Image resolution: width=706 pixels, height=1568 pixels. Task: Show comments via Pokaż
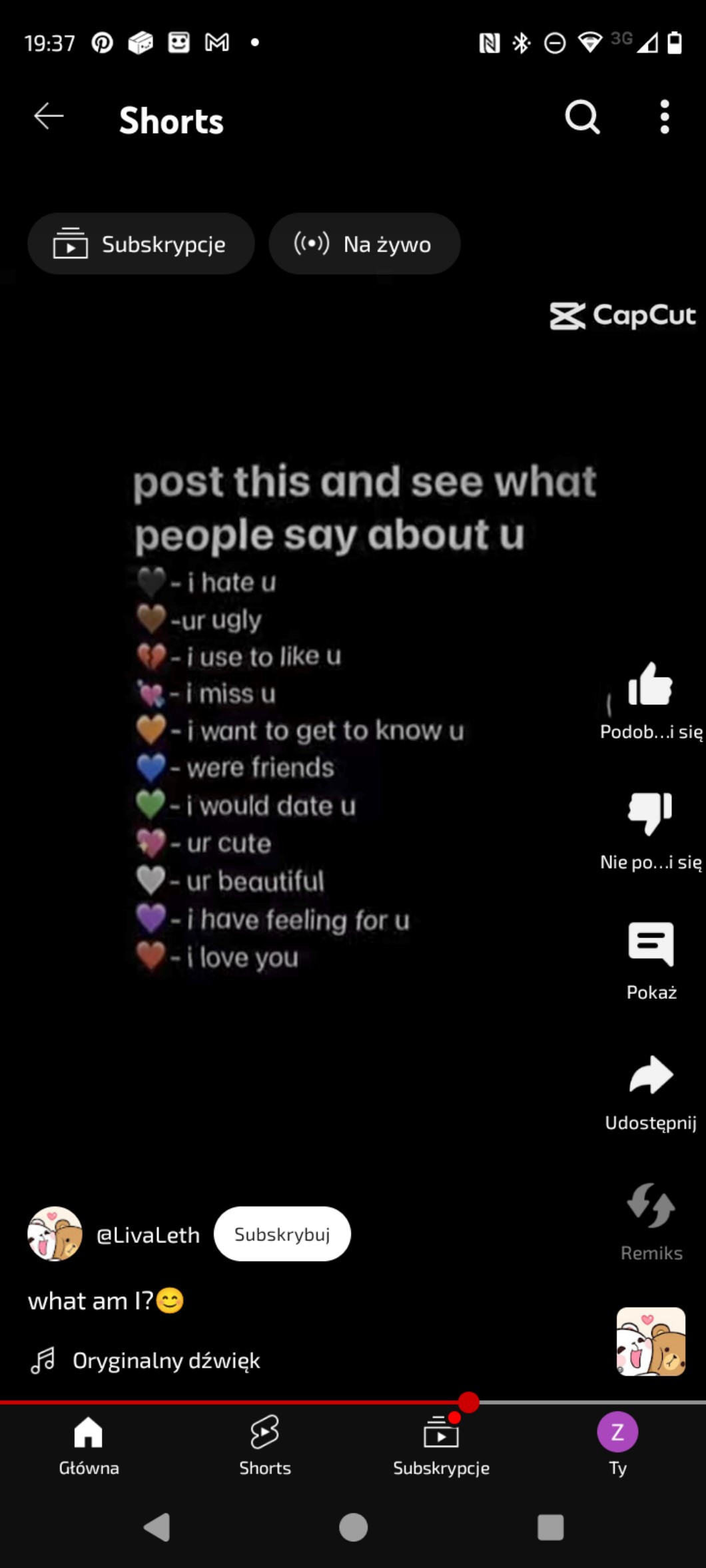pos(651,945)
